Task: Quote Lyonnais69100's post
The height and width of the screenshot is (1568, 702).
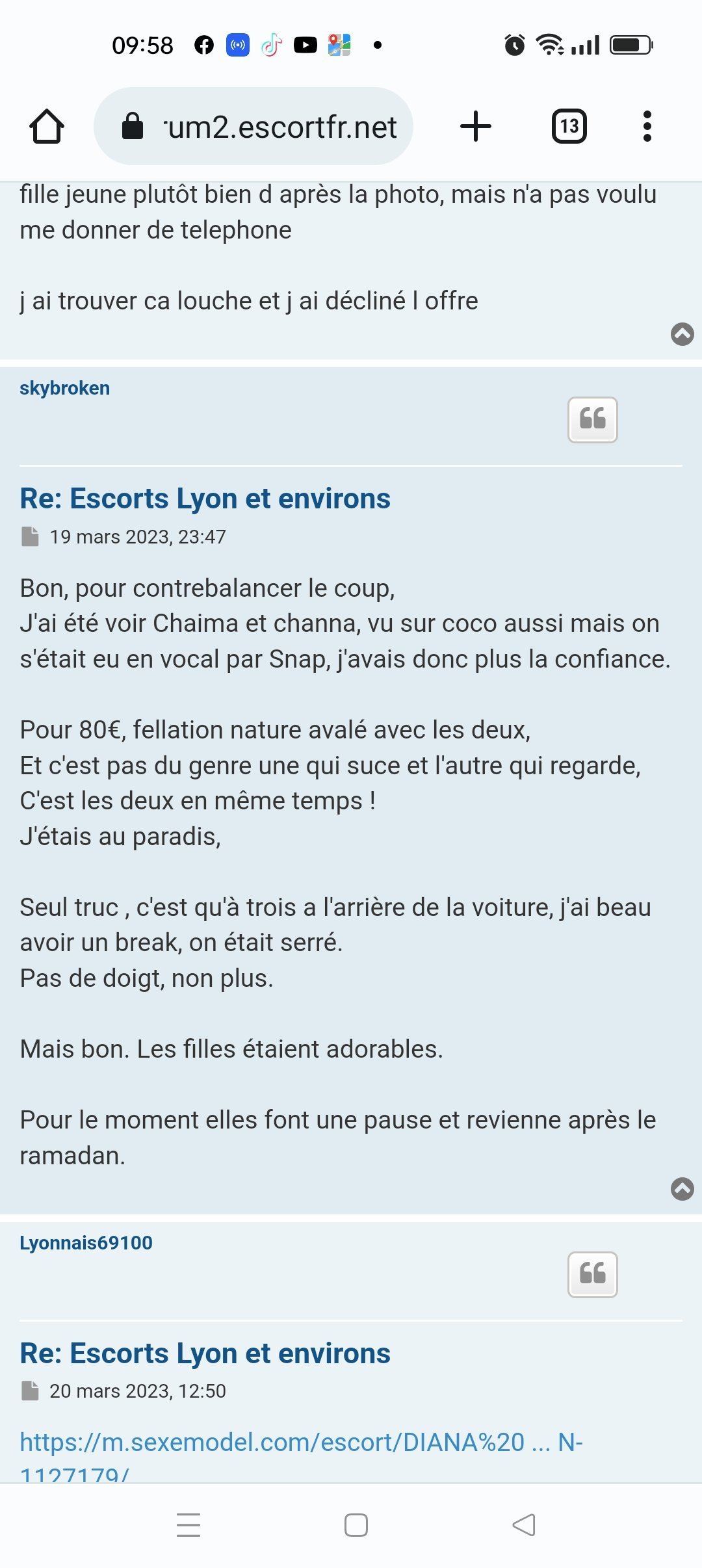Action: 593,1275
